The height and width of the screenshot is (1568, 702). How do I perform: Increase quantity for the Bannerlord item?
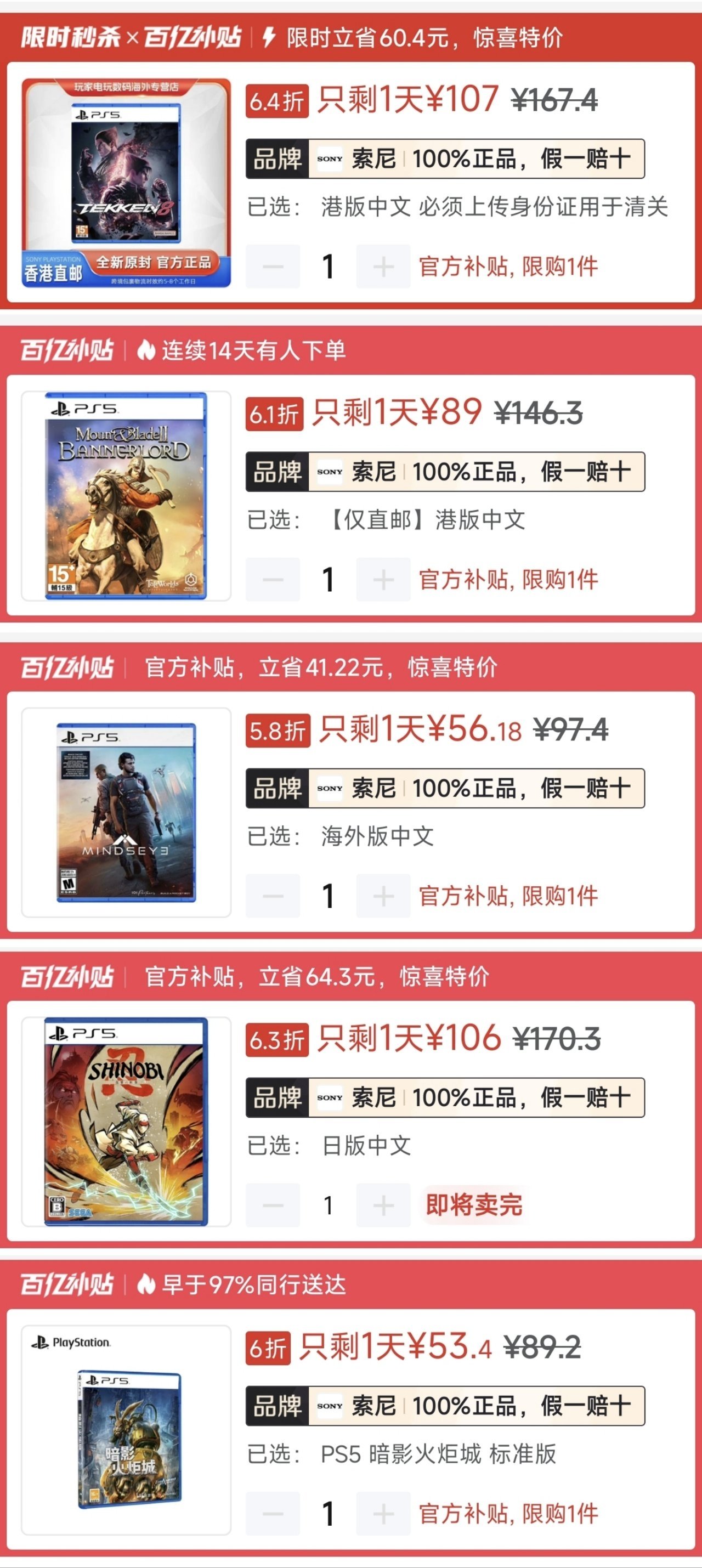(x=383, y=580)
